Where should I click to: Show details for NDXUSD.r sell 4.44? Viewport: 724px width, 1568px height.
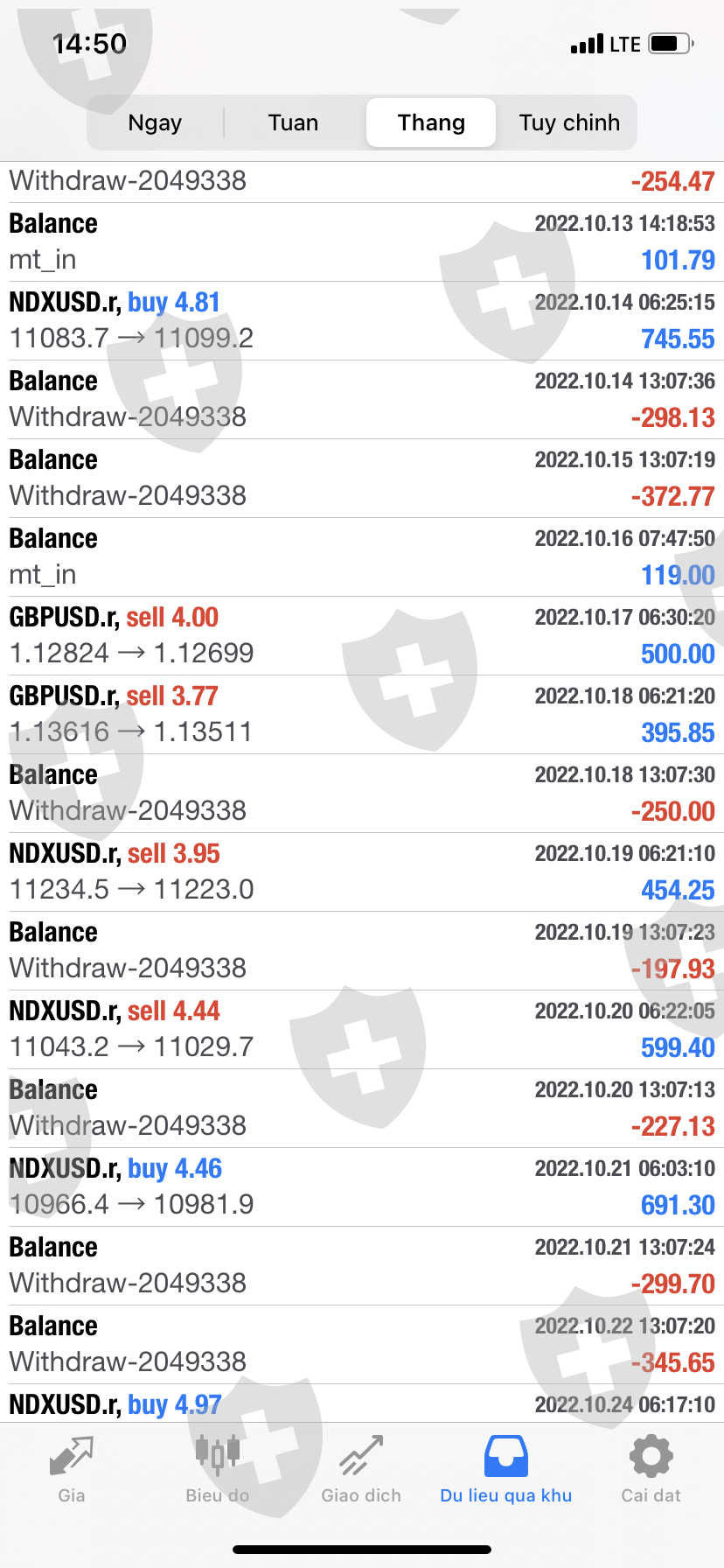coord(362,1029)
